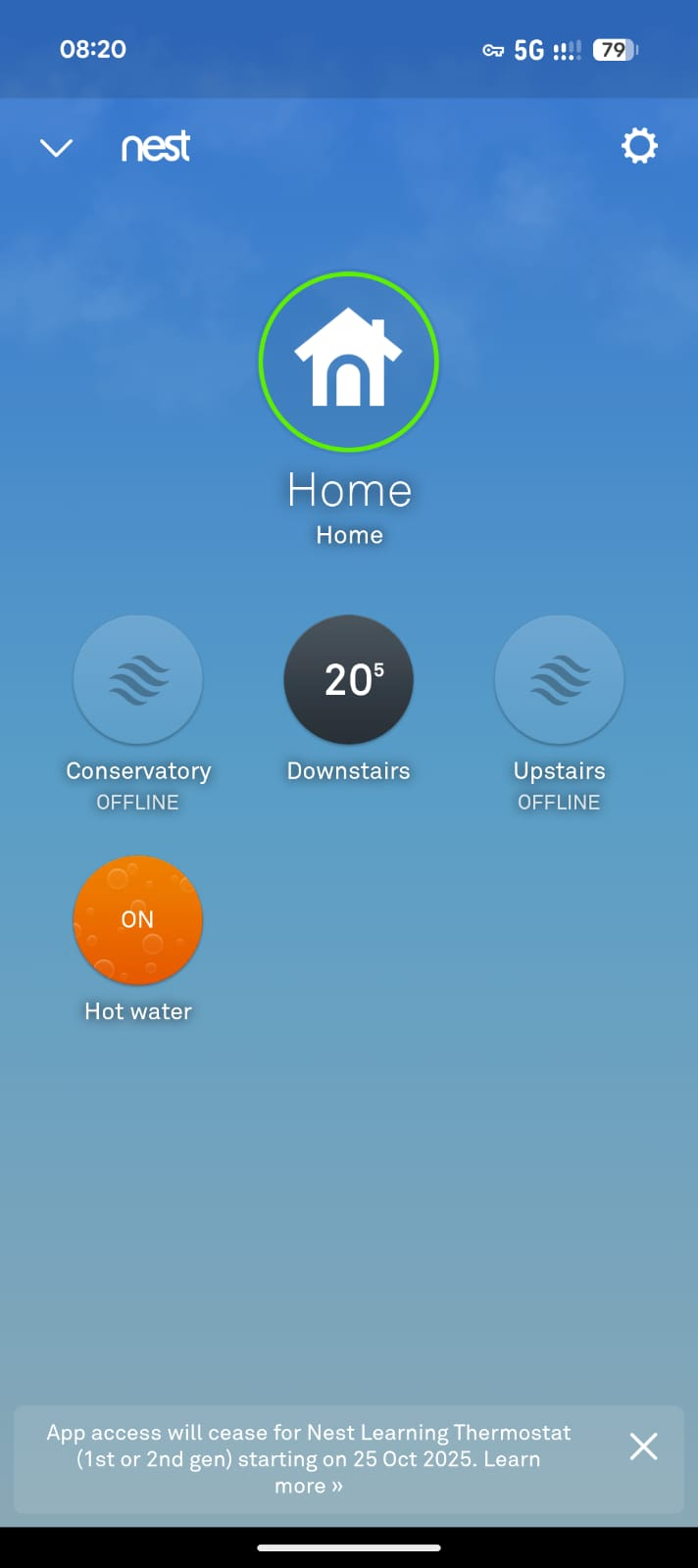This screenshot has height=1568, width=698.
Task: Open the Upstairs thermostat
Action: [x=559, y=679]
